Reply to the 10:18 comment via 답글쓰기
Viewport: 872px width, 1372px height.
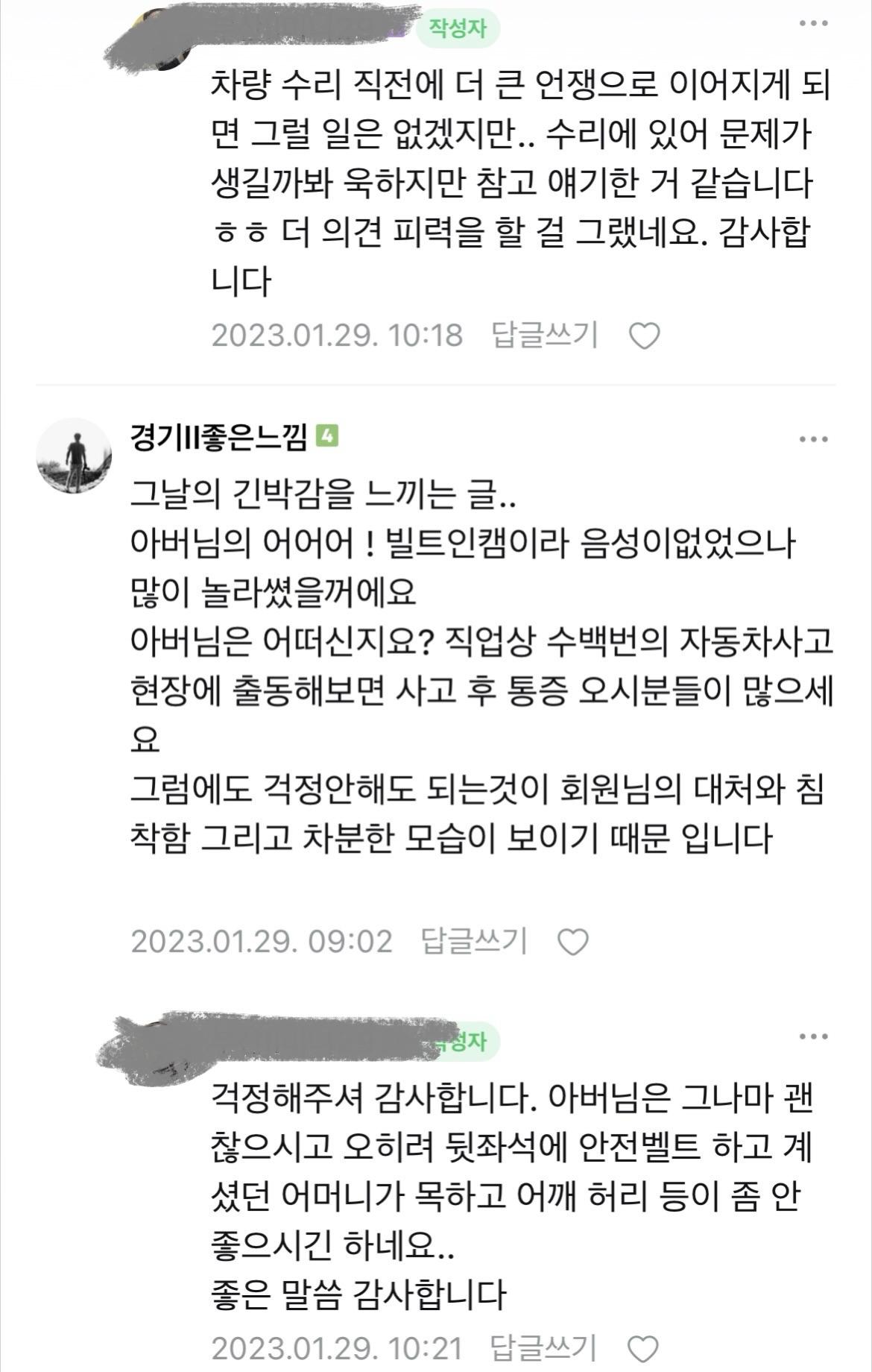click(x=545, y=336)
